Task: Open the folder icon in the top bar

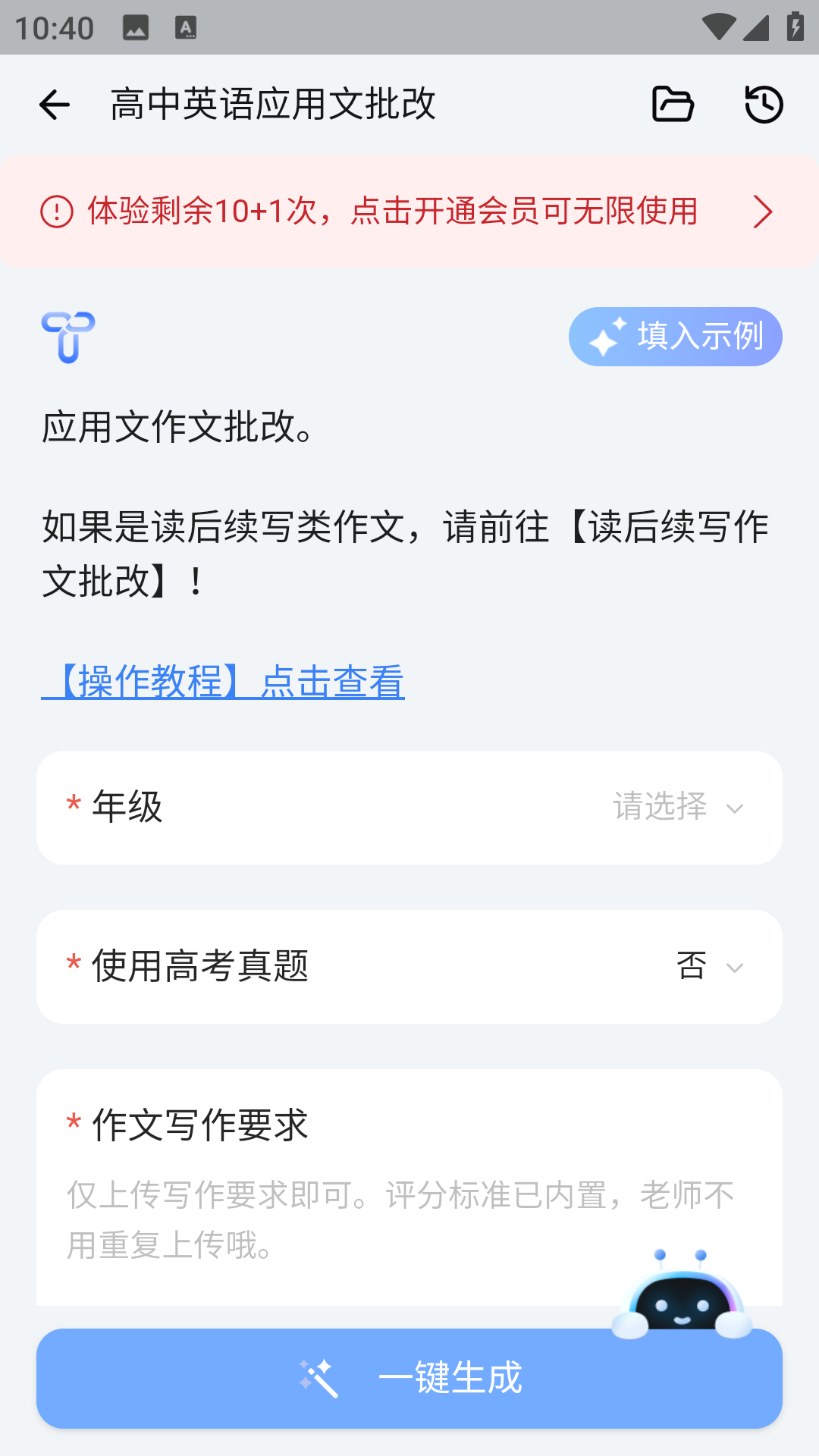Action: tap(672, 105)
